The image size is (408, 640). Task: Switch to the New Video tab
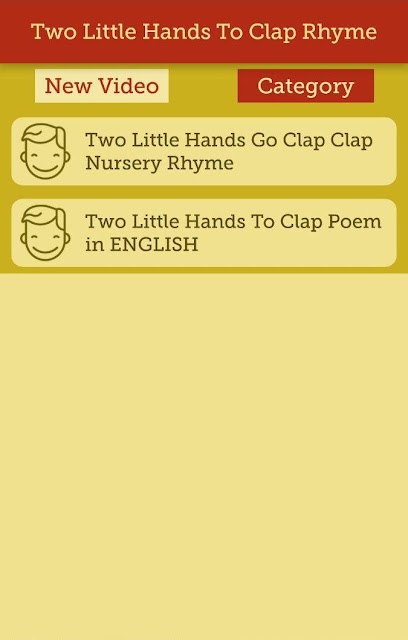point(102,86)
